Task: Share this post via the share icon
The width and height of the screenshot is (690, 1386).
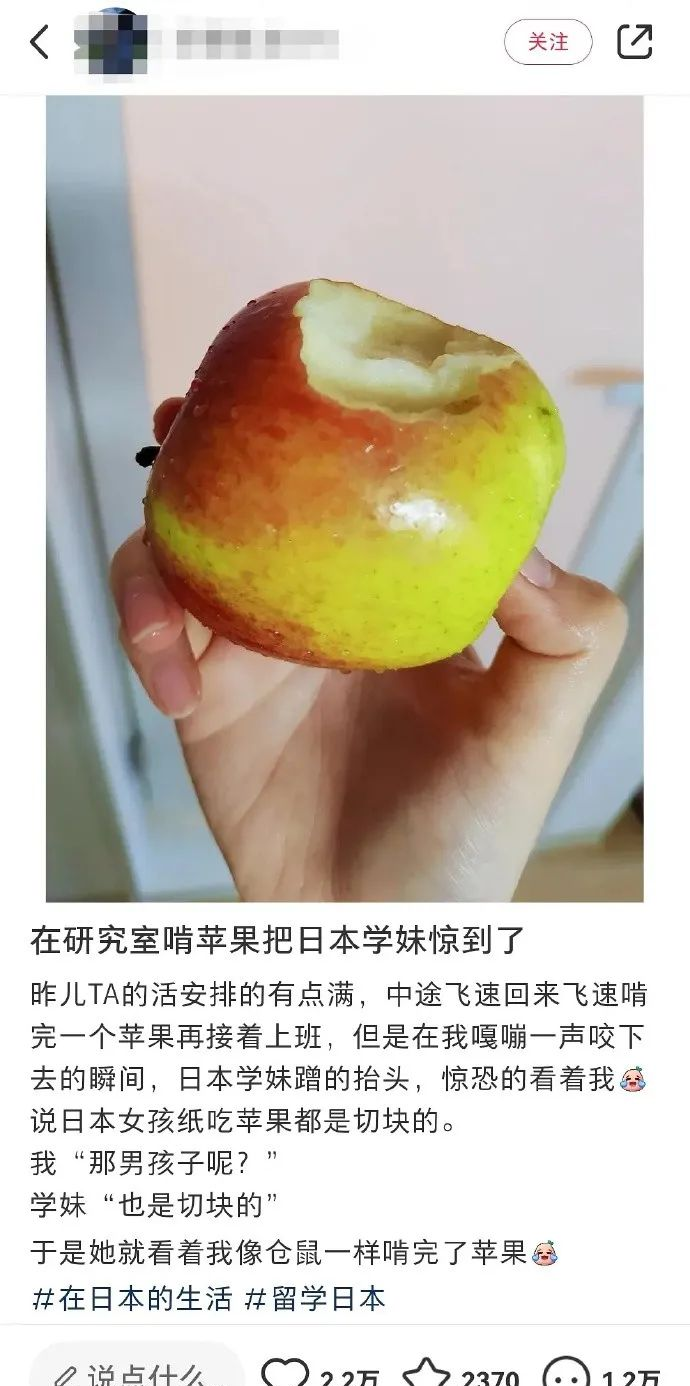Action: 635,42
